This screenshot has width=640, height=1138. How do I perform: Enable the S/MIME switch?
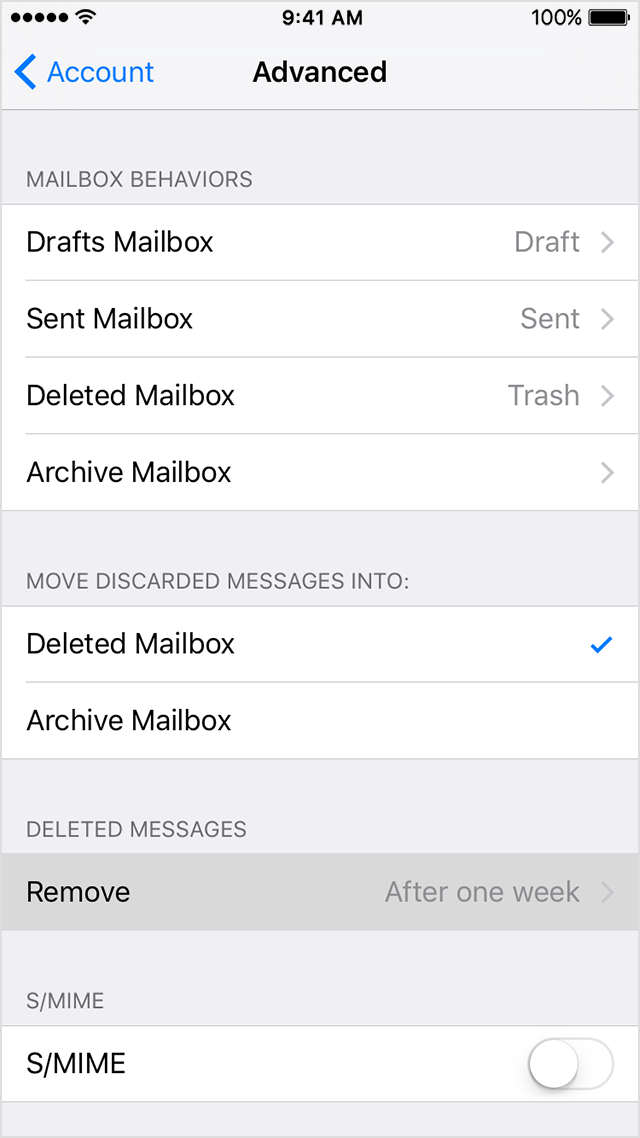click(570, 1064)
